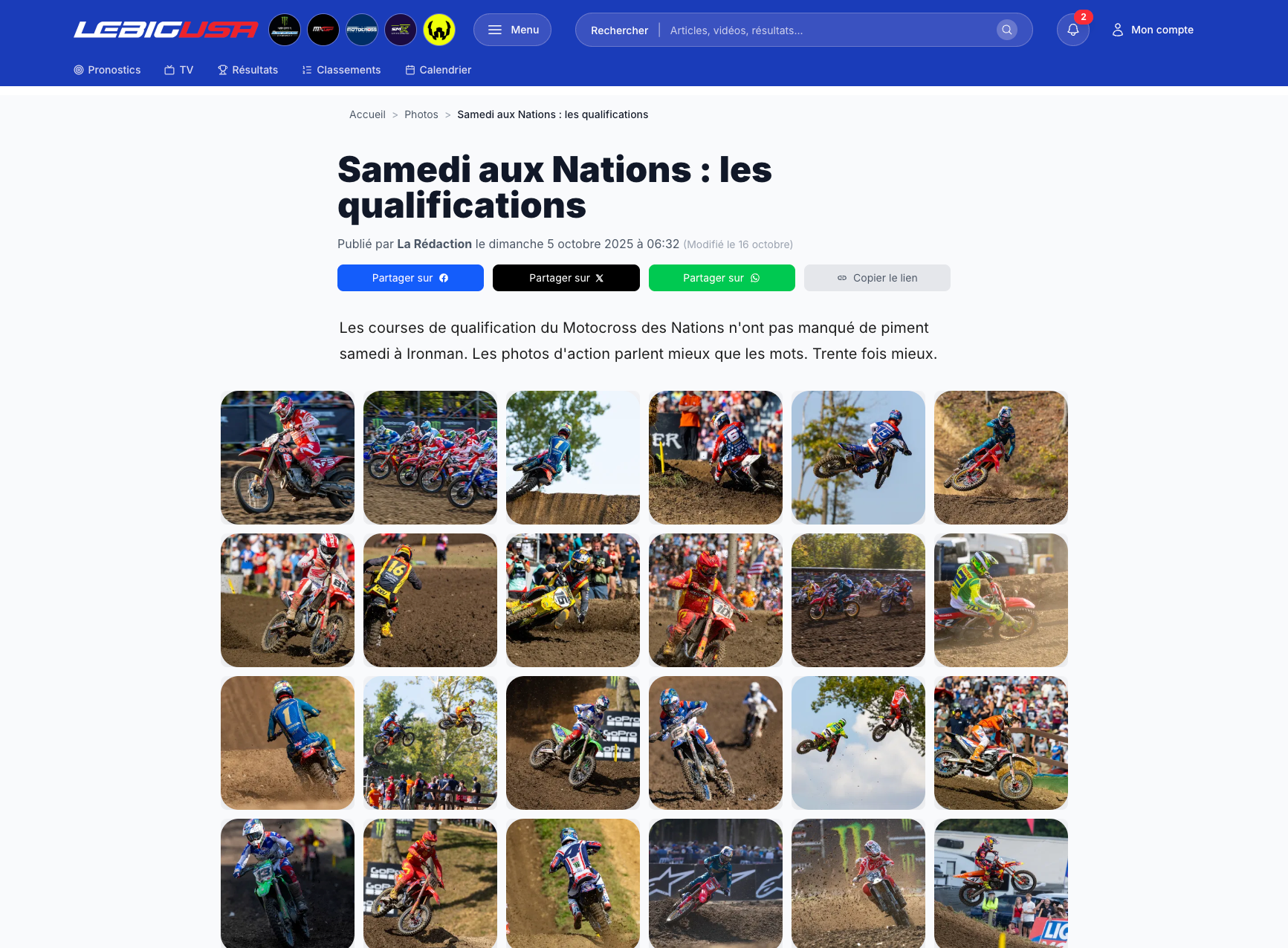1288x948 pixels.
Task: View Classements
Action: pyautogui.click(x=341, y=70)
